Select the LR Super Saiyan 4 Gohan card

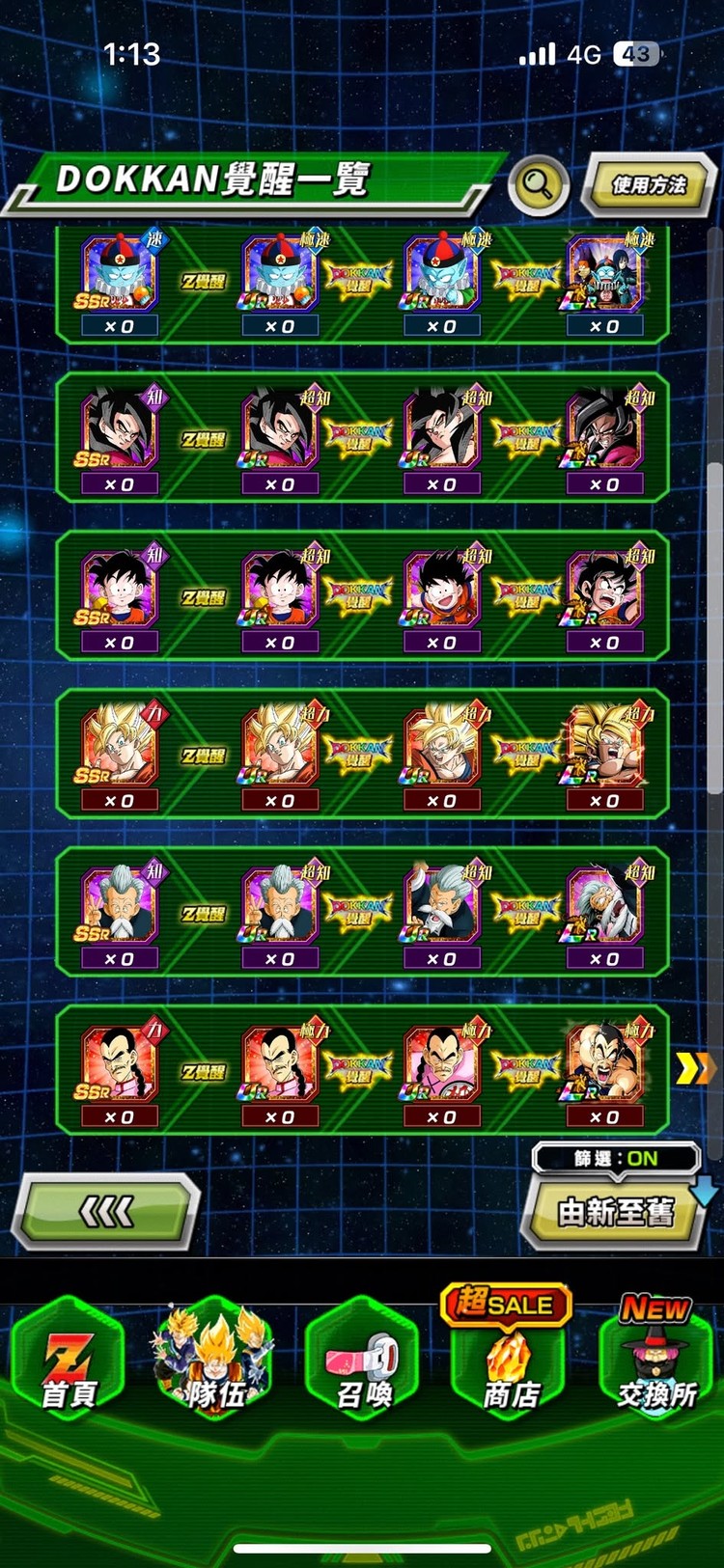(x=604, y=431)
